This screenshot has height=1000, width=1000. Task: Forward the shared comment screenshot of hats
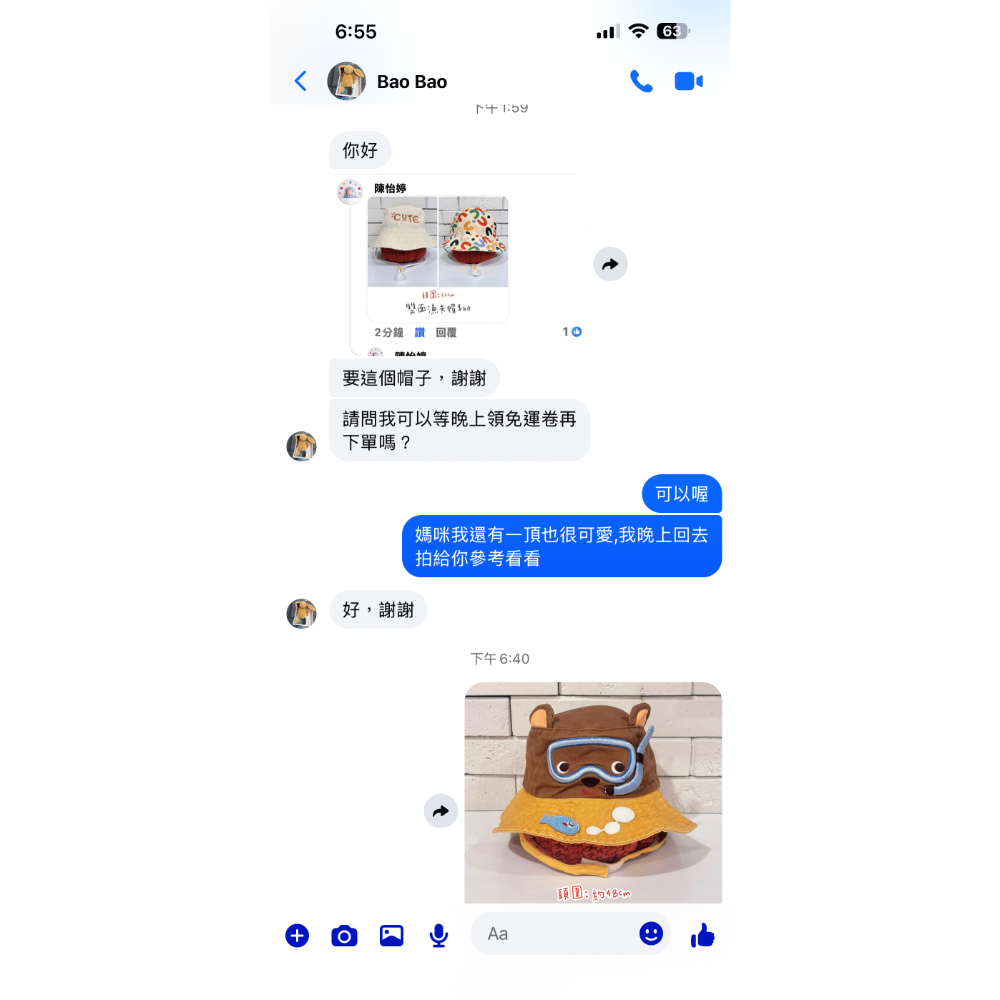pos(610,264)
